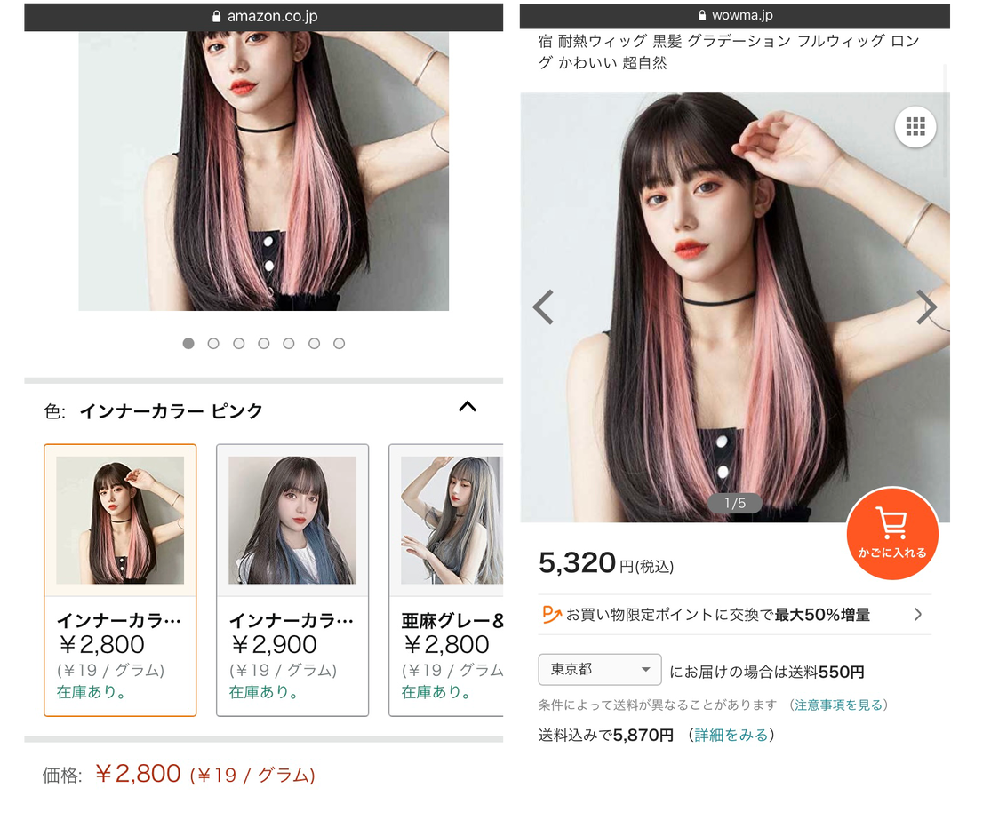
Task: Tap the wowma.jp address bar
Action: pos(735,15)
